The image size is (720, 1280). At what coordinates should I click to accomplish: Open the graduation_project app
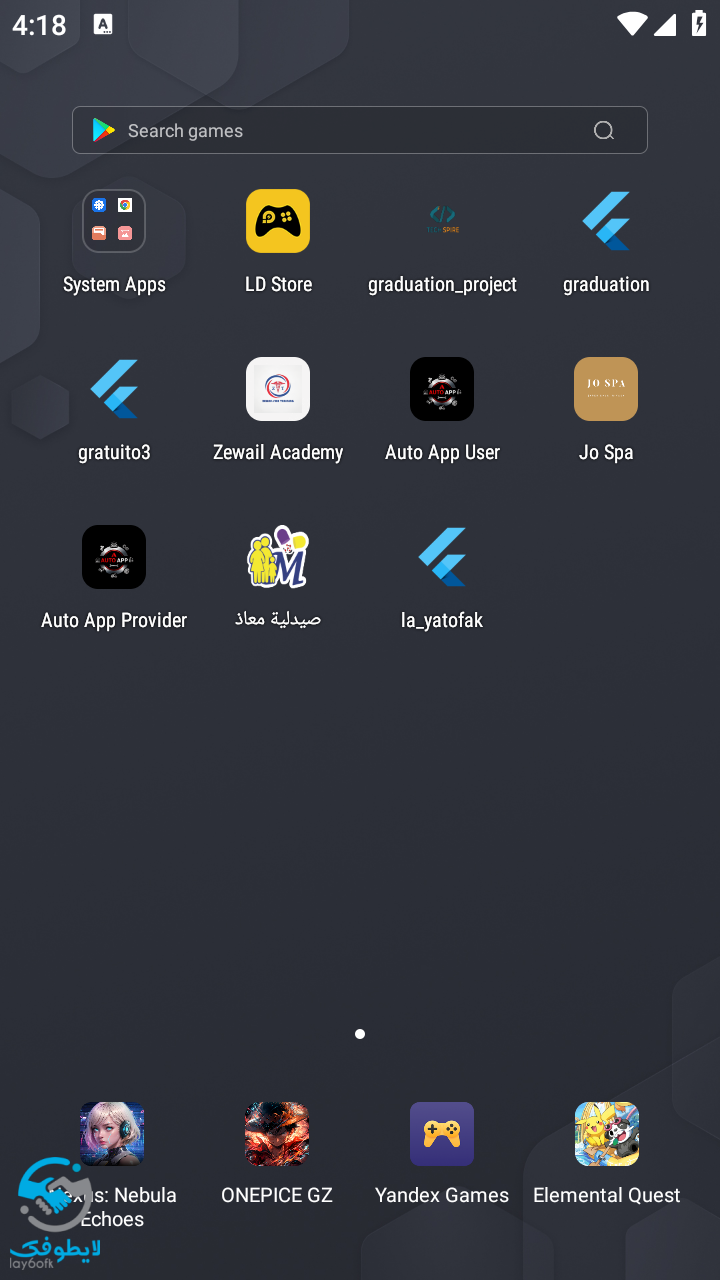pyautogui.click(x=442, y=222)
